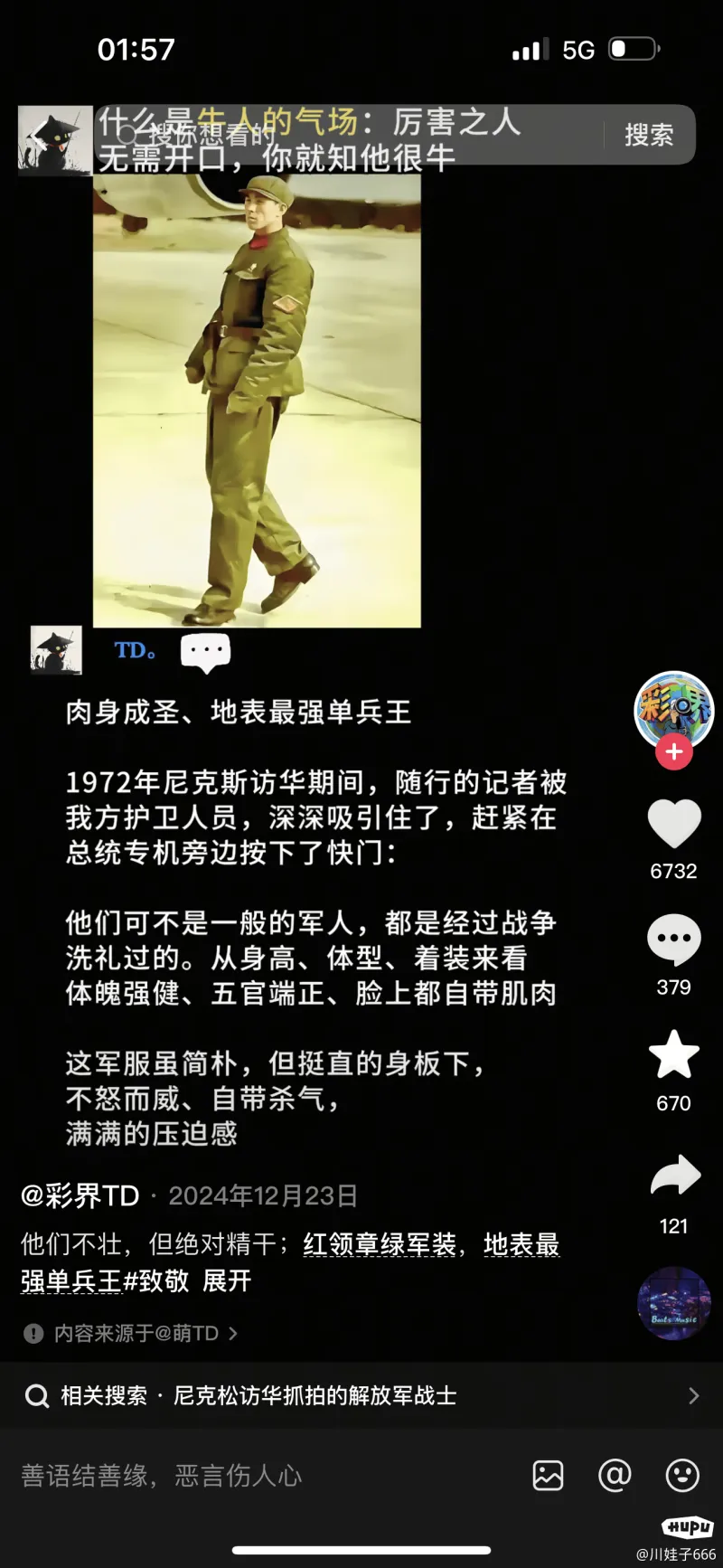Open the 内容来源于@萌TD source link

tap(131, 1333)
